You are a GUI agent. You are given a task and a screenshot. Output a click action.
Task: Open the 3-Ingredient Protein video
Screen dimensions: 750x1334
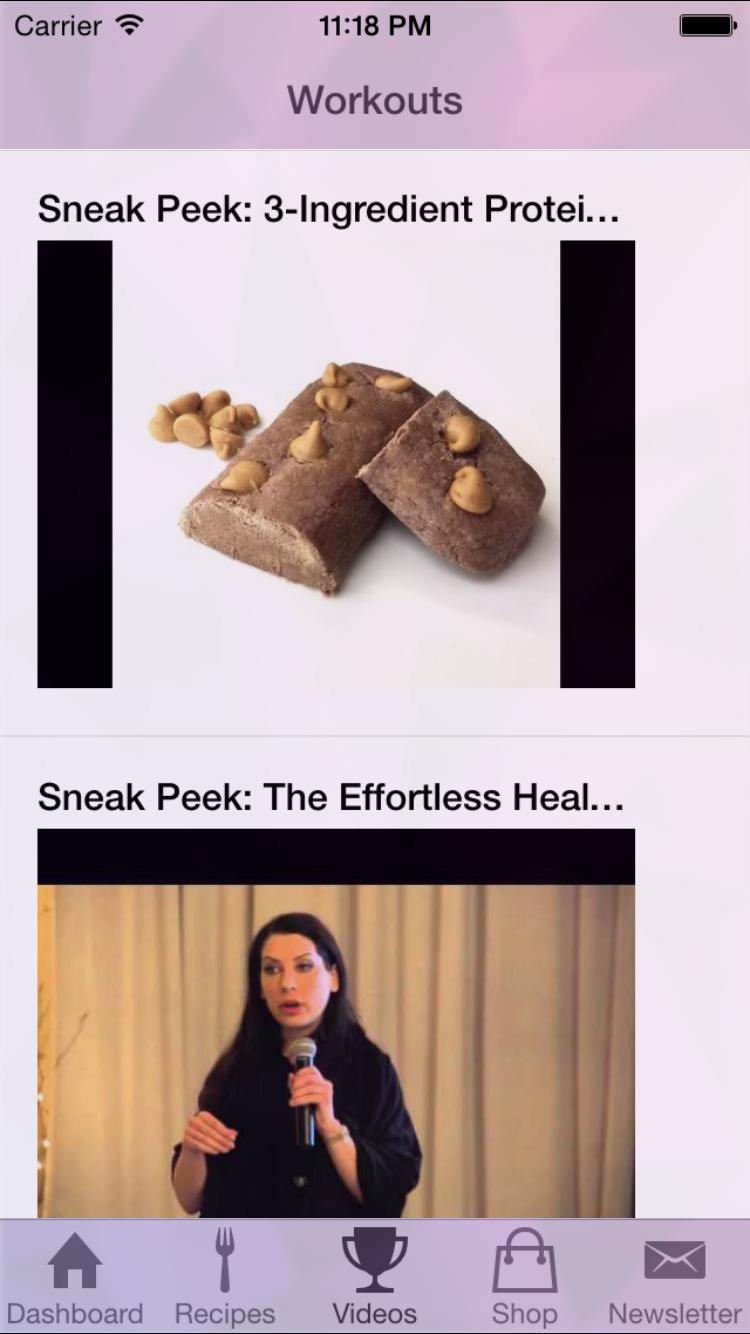[336, 463]
